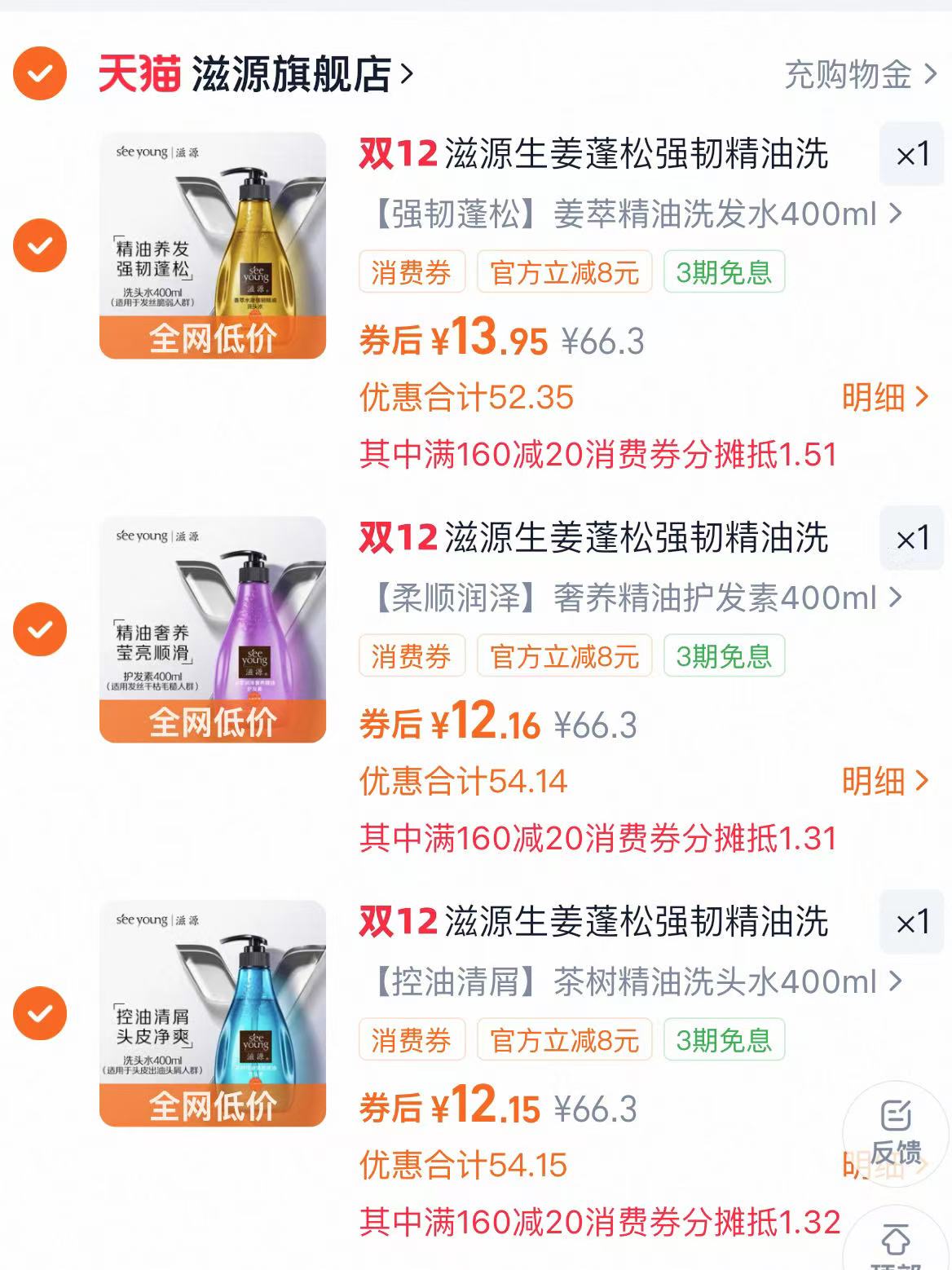The image size is (952, 1270).
Task: Click the 3期免息 tag on the conditioner item
Action: [724, 656]
